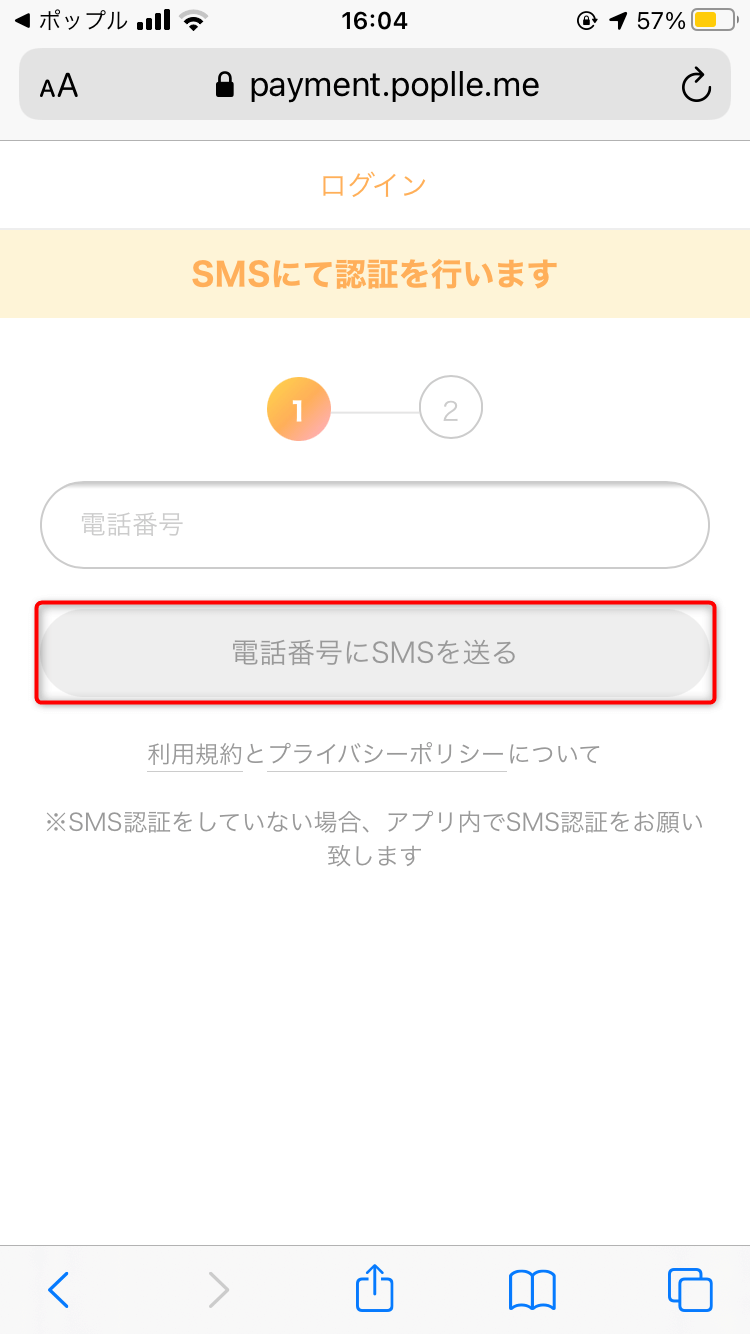Tap the 電話番号 phone number field
This screenshot has height=1334, width=750.
tap(375, 525)
